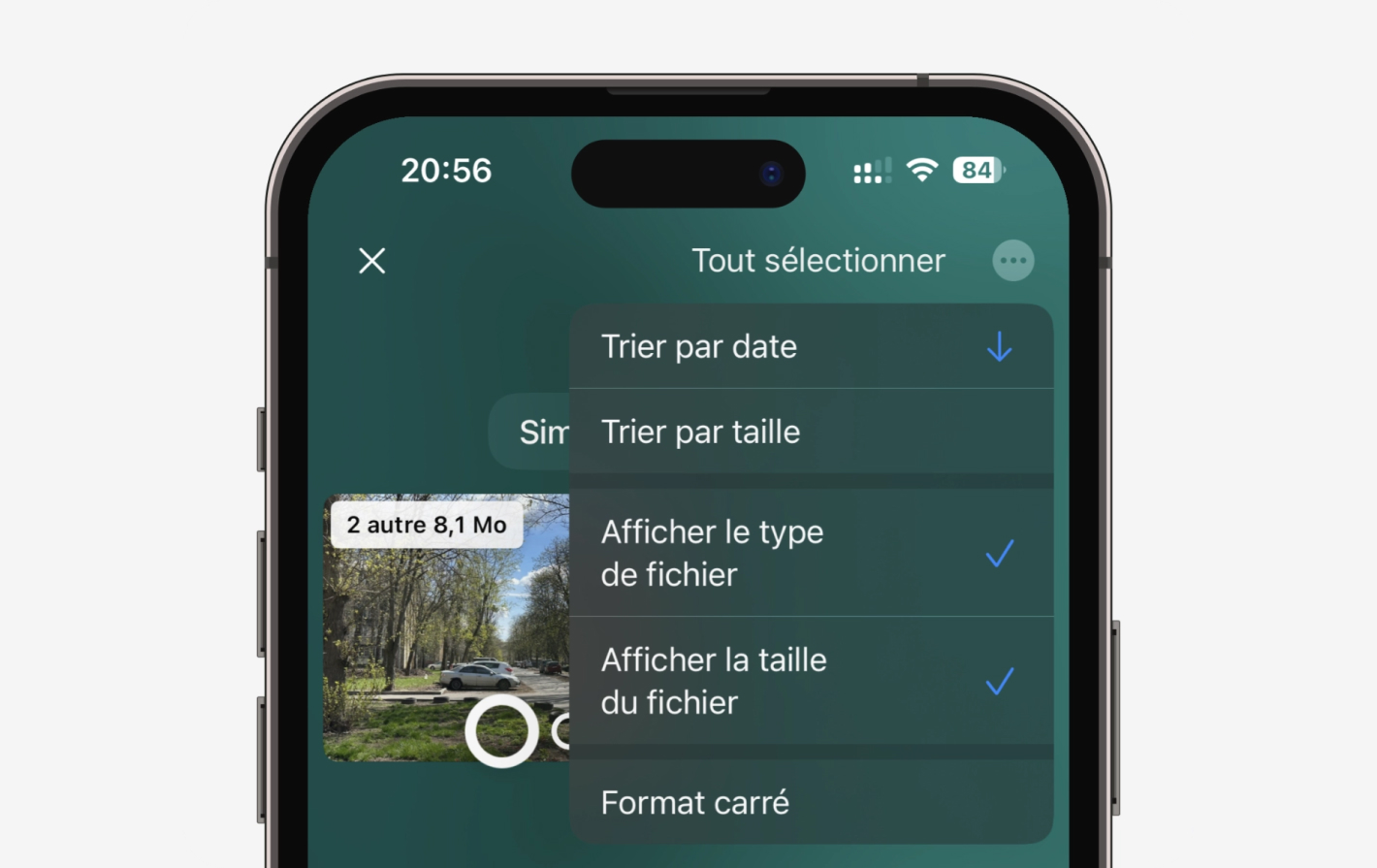Choose Trier par taille

click(x=810, y=433)
